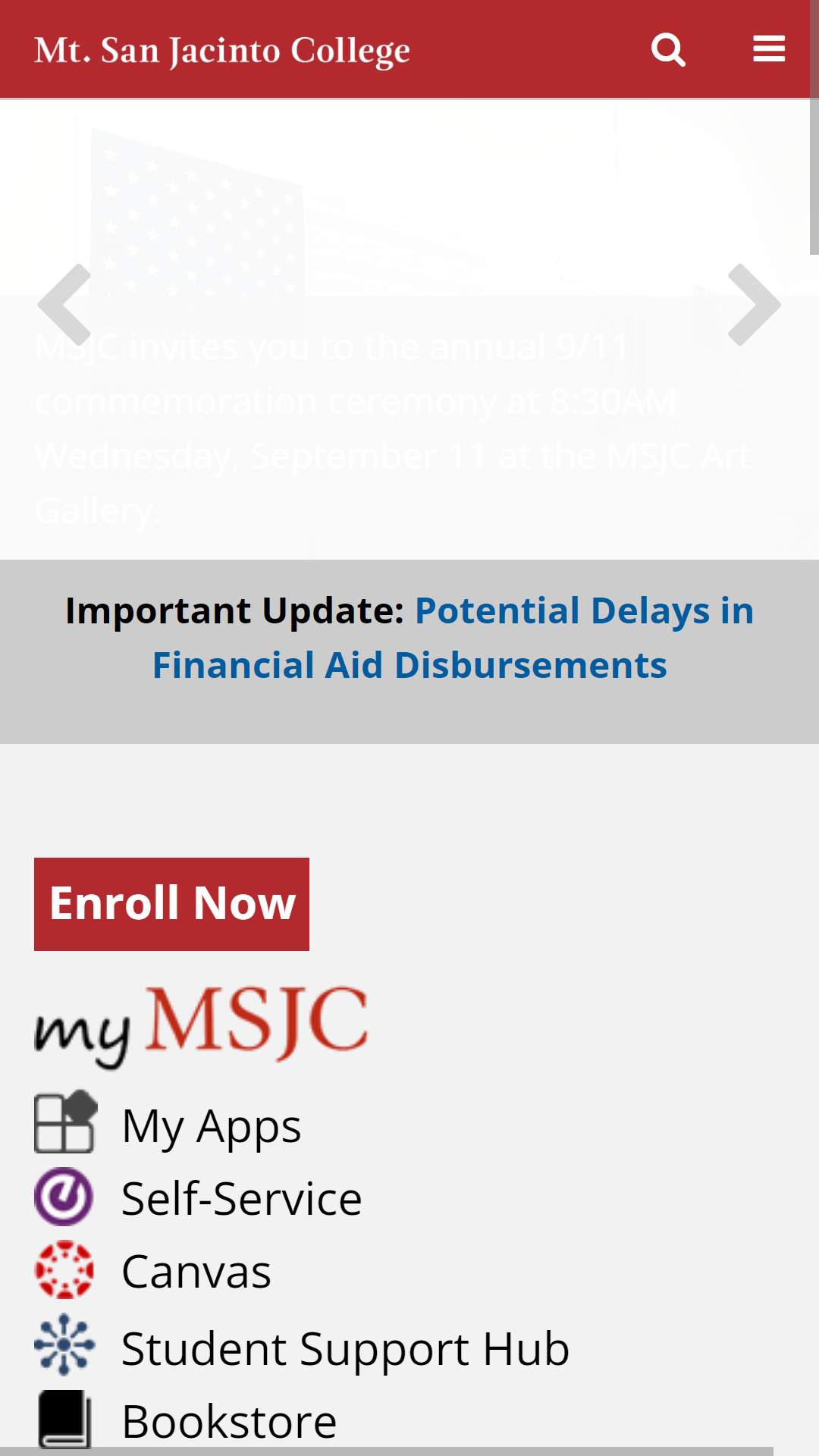Advance to the next carousel slide
The height and width of the screenshot is (1456, 819).
(754, 305)
